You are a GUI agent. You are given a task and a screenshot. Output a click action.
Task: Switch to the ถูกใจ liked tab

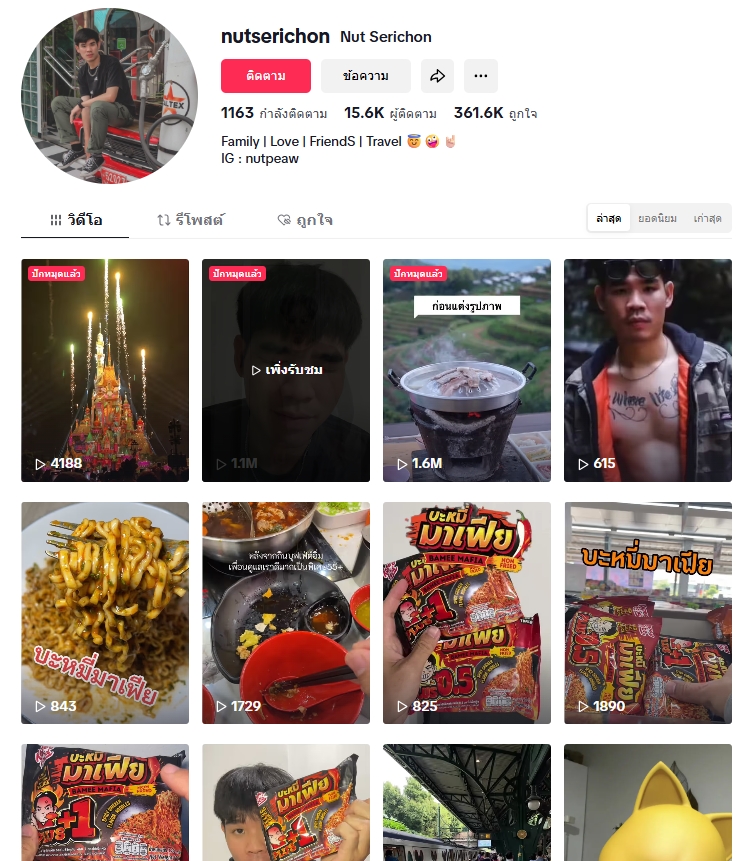click(305, 220)
